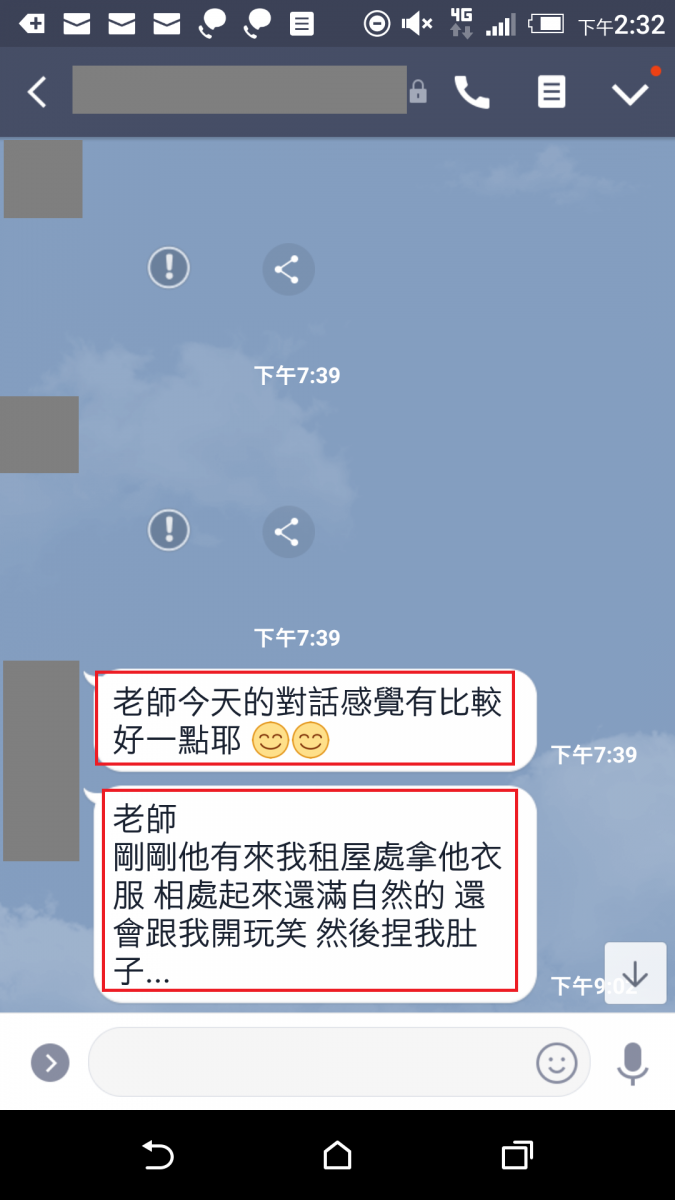Open the chat notes icon
This screenshot has width=675, height=1200.
click(551, 92)
